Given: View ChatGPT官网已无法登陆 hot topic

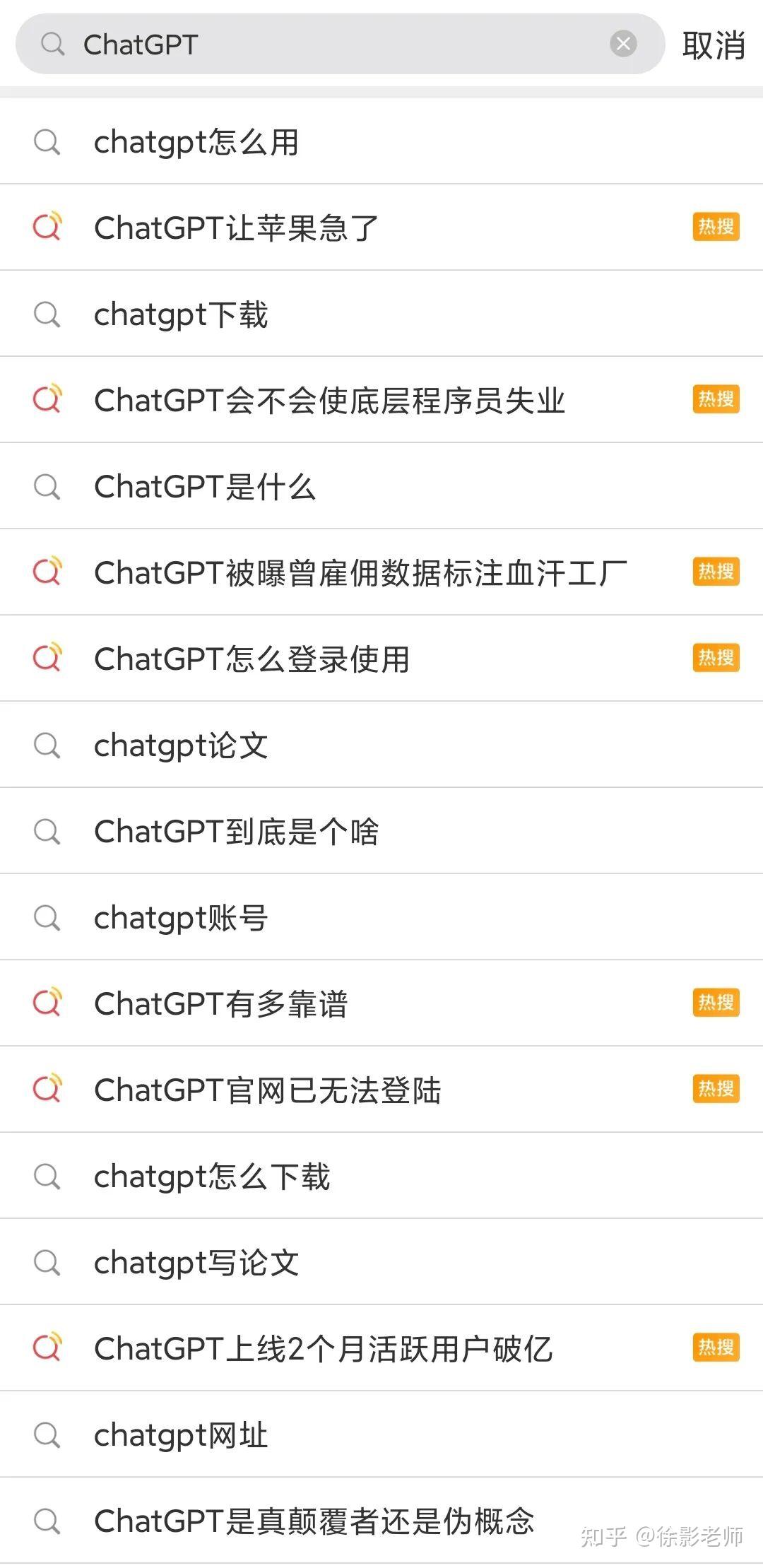Looking at the screenshot, I should (x=268, y=1090).
